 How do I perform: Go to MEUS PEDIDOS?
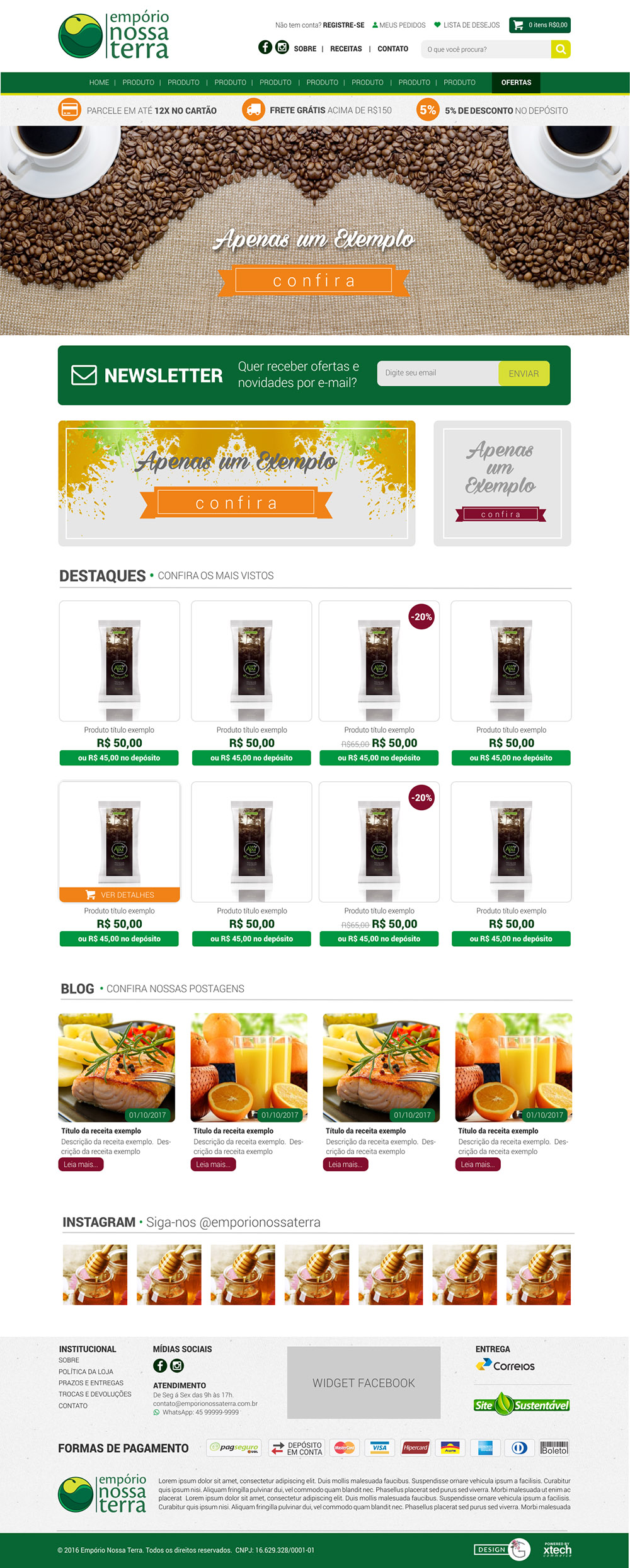pos(399,25)
